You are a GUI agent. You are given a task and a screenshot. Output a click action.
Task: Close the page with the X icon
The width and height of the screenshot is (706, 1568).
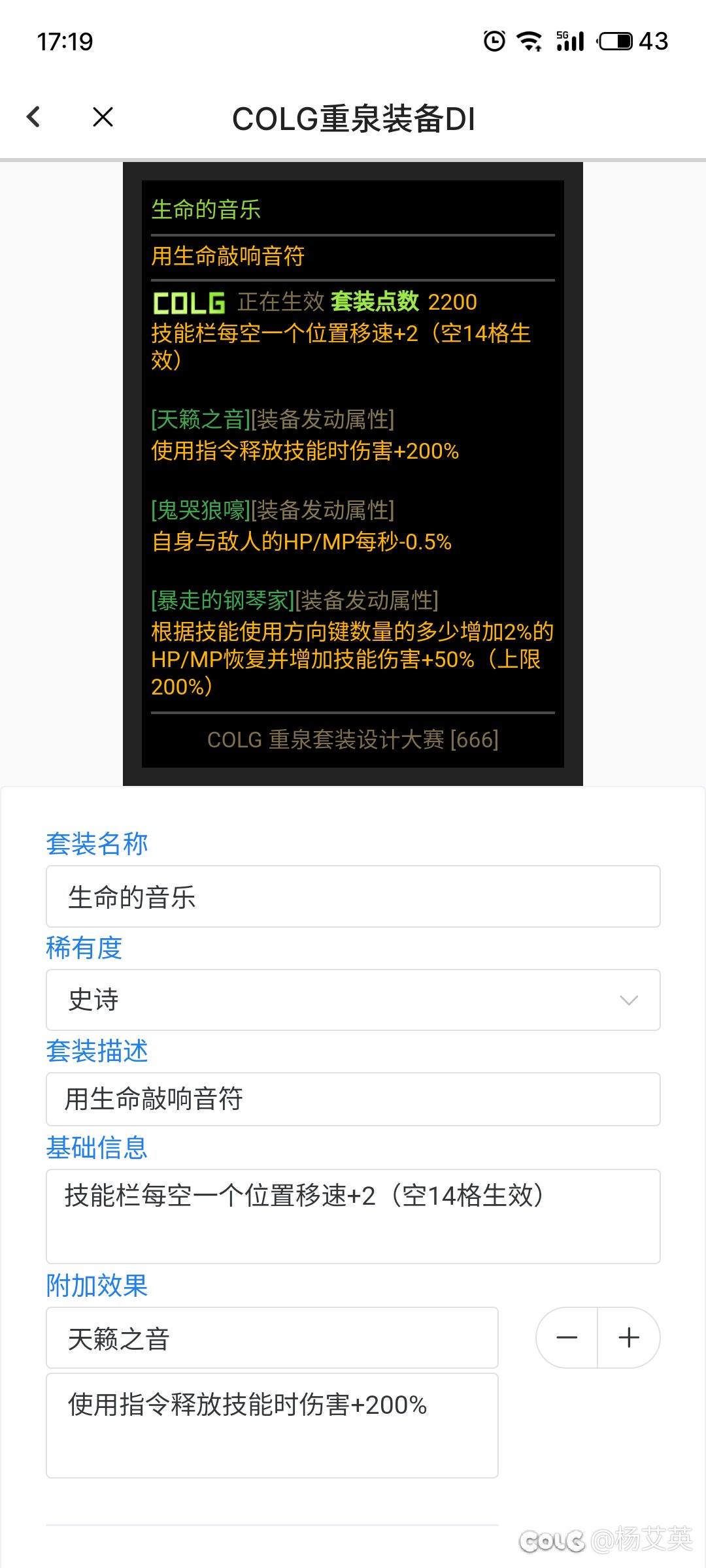click(x=103, y=118)
